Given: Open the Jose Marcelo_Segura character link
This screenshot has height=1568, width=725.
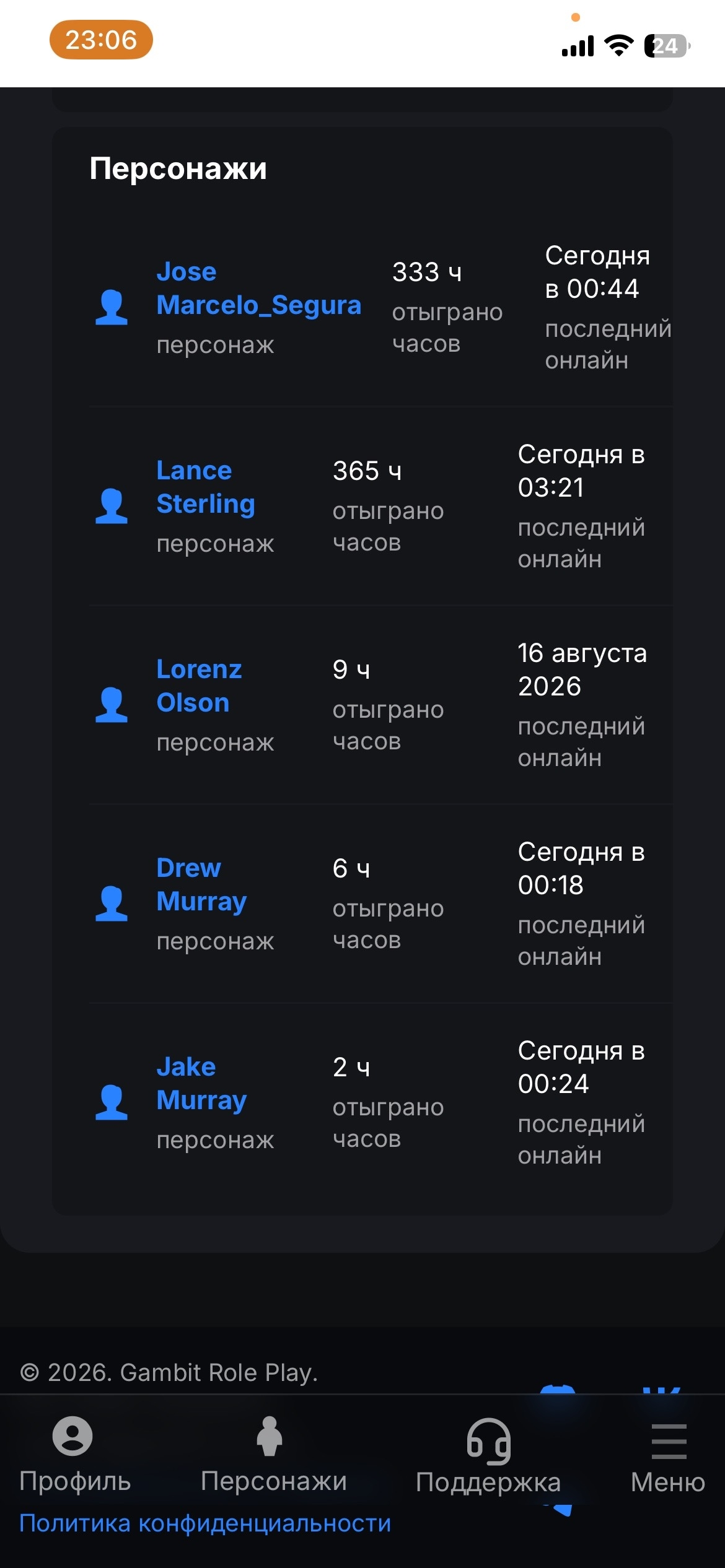Looking at the screenshot, I should (258, 289).
